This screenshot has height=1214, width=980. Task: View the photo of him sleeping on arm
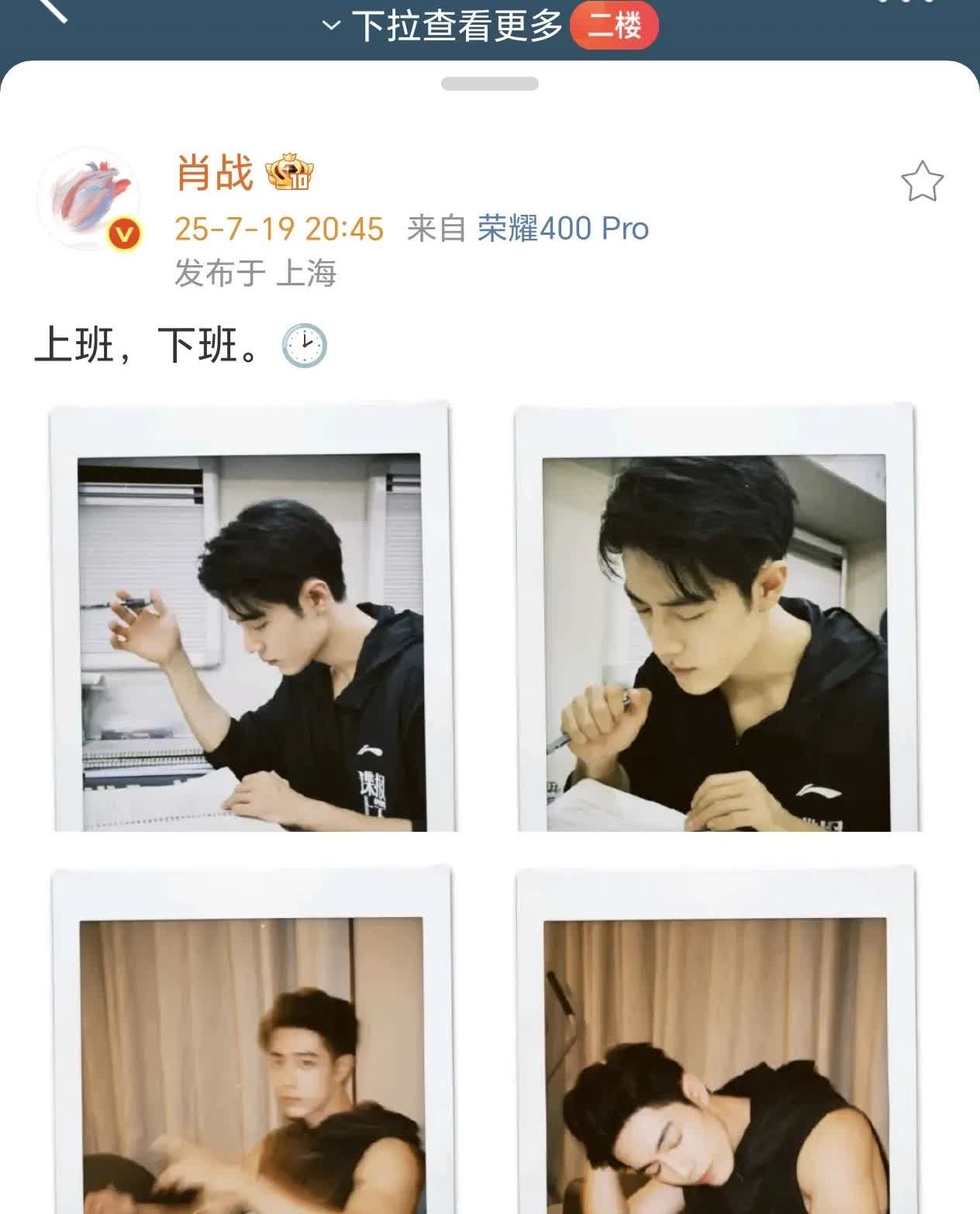[x=716, y=1043]
